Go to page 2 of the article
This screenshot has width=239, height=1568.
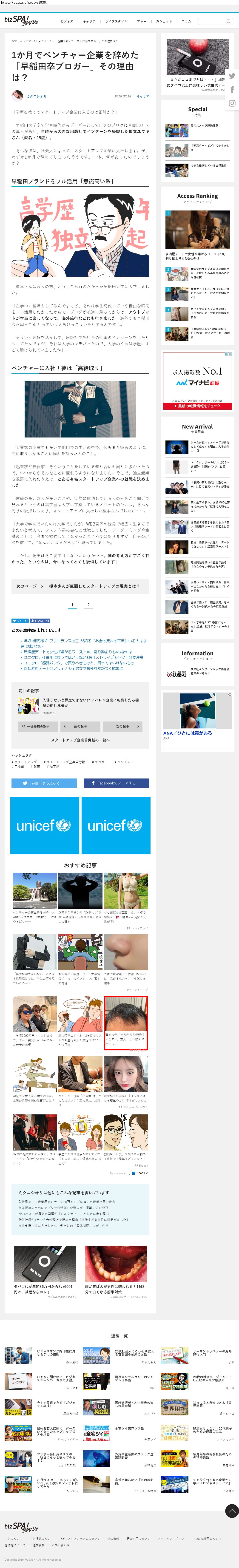(x=88, y=605)
